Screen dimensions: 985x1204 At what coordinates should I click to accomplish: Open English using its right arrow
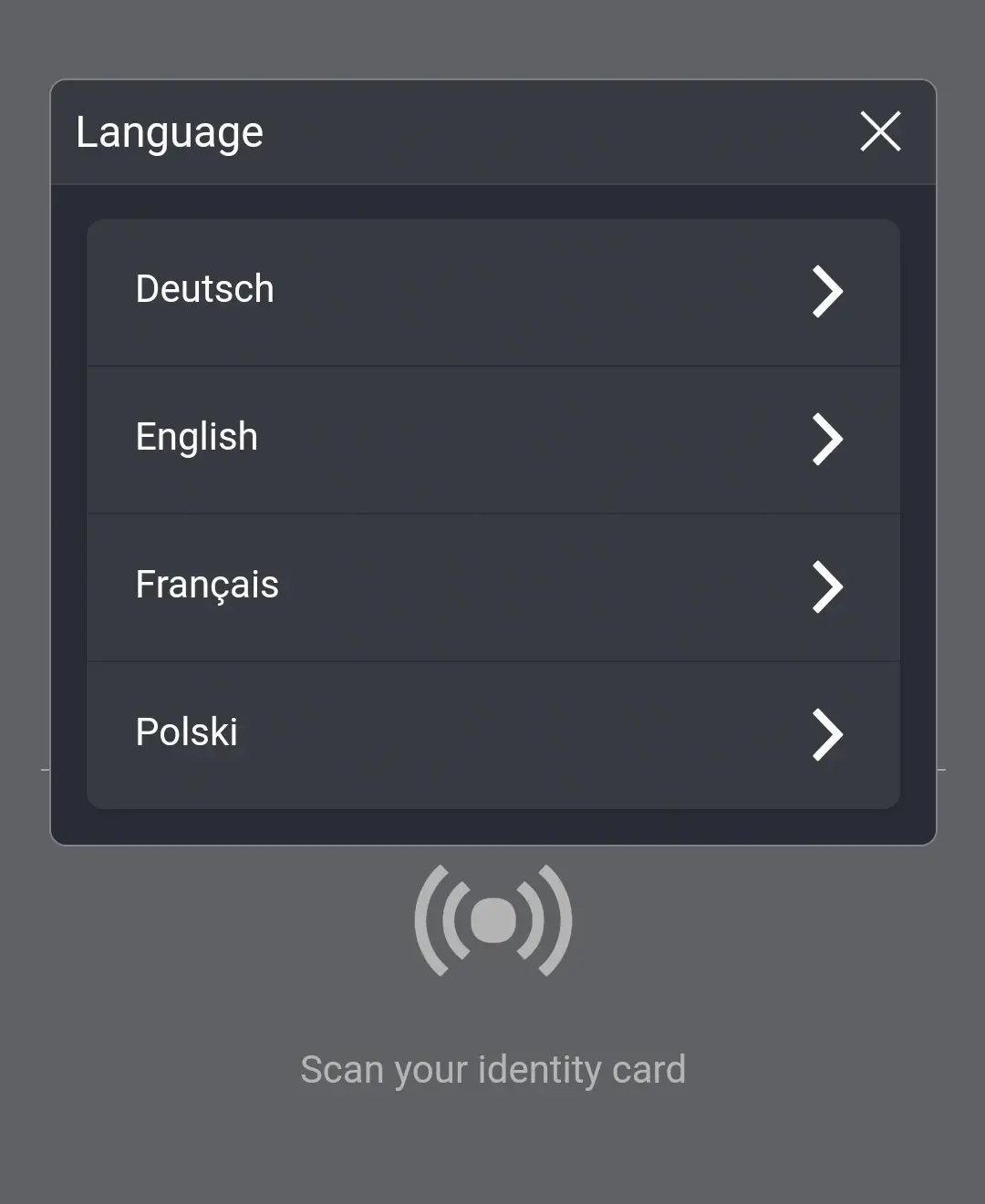pyautogui.click(x=826, y=439)
